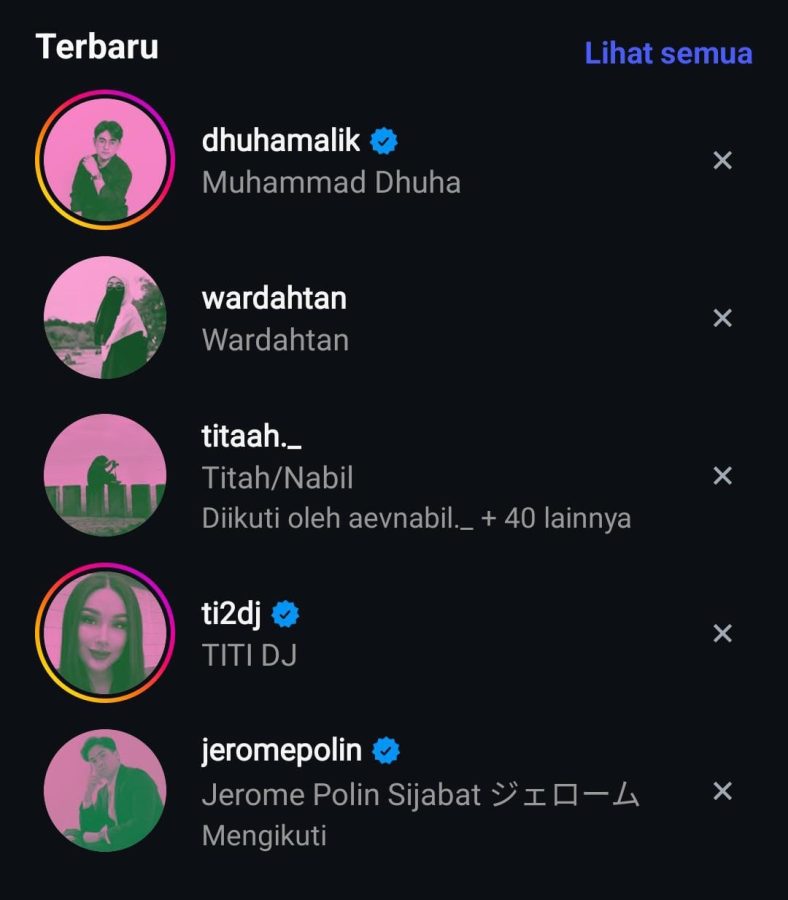The height and width of the screenshot is (900, 788).
Task: Tap the 'Lihat semua' link
Action: 668,53
